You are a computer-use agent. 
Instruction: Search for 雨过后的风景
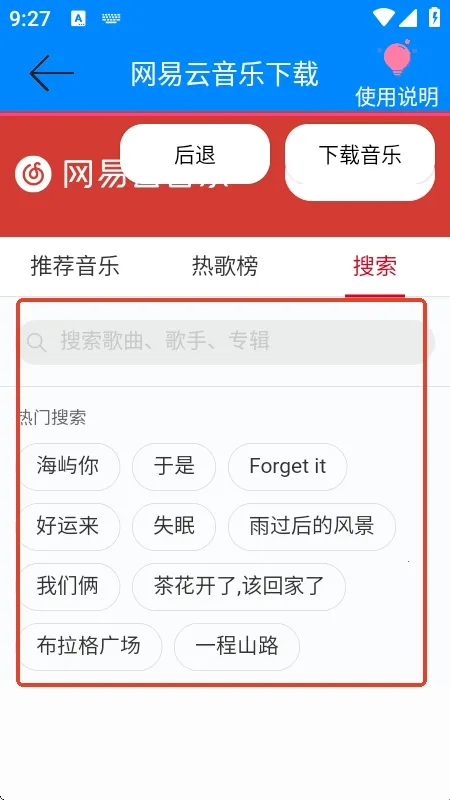(x=312, y=527)
